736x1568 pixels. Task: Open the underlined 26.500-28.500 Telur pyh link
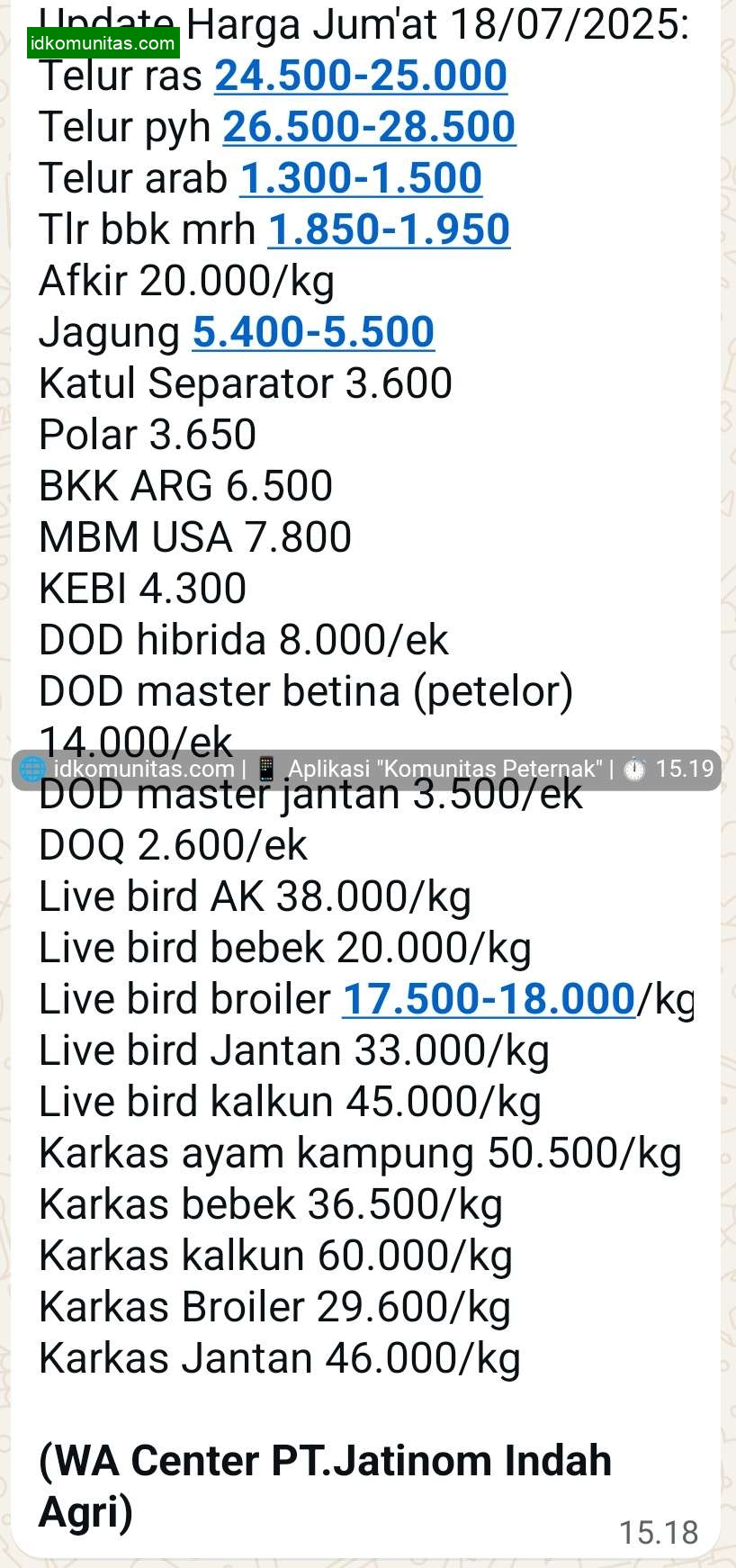pyautogui.click(x=369, y=127)
